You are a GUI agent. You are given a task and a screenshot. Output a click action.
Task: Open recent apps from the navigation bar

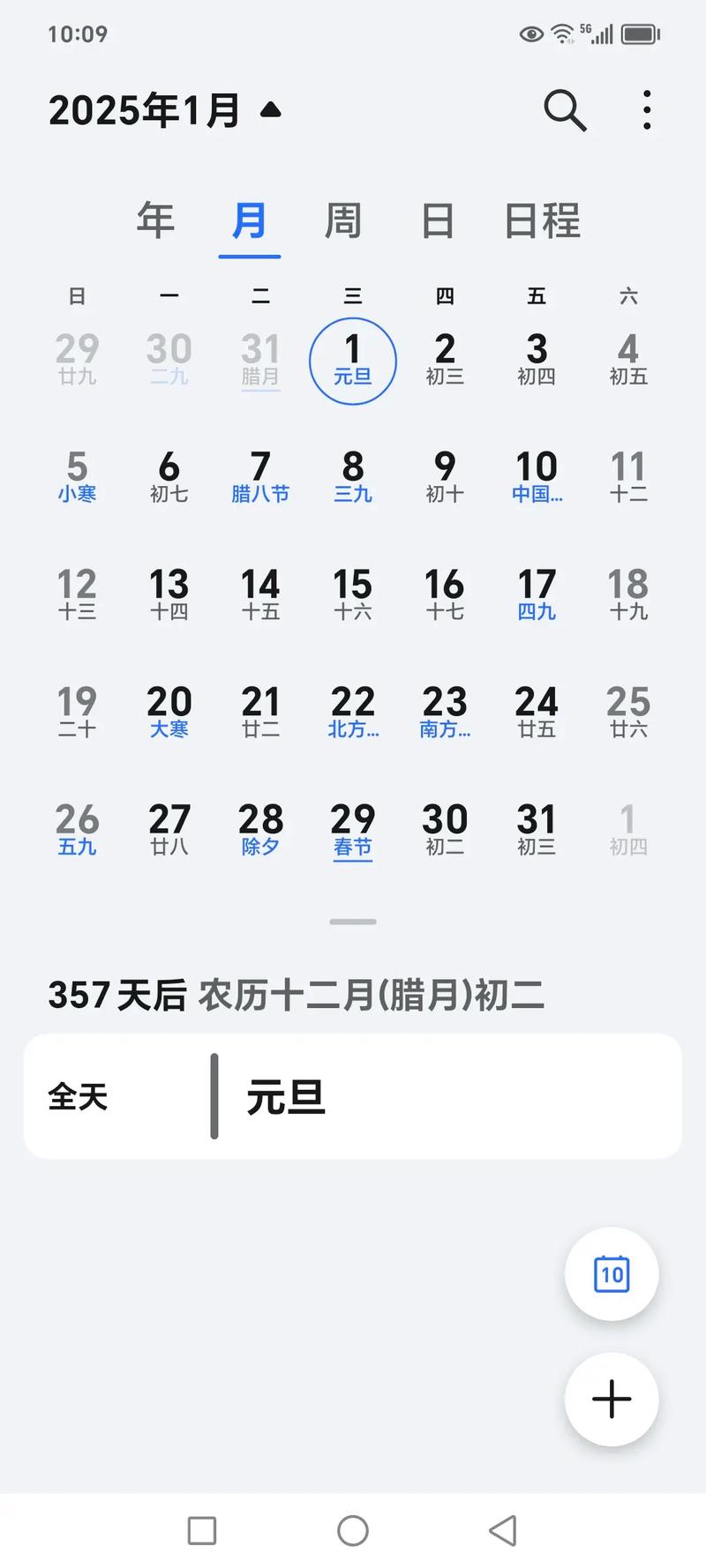pos(202,1531)
